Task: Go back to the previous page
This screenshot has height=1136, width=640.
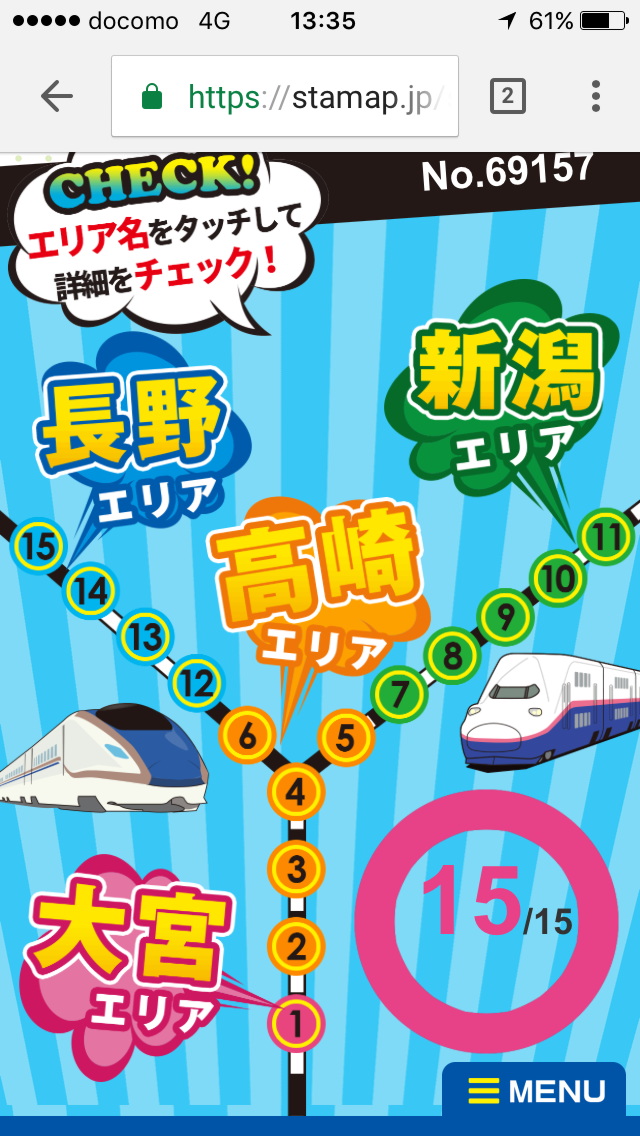Action: click(x=57, y=96)
